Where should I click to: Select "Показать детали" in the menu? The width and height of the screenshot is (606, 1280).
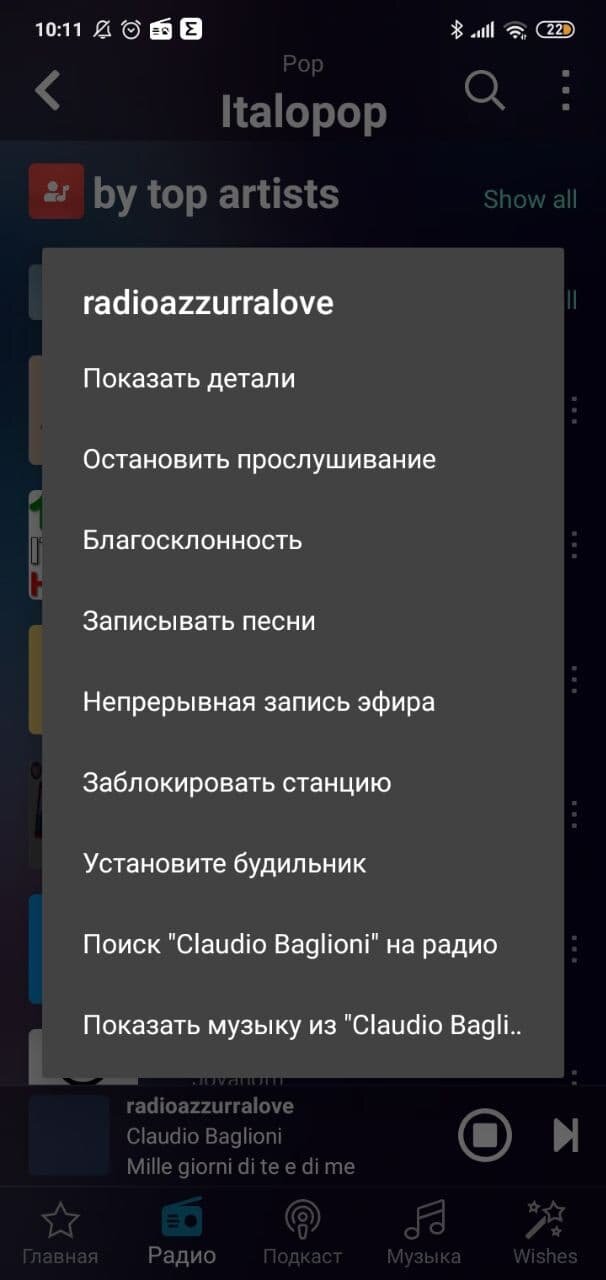pos(303,379)
